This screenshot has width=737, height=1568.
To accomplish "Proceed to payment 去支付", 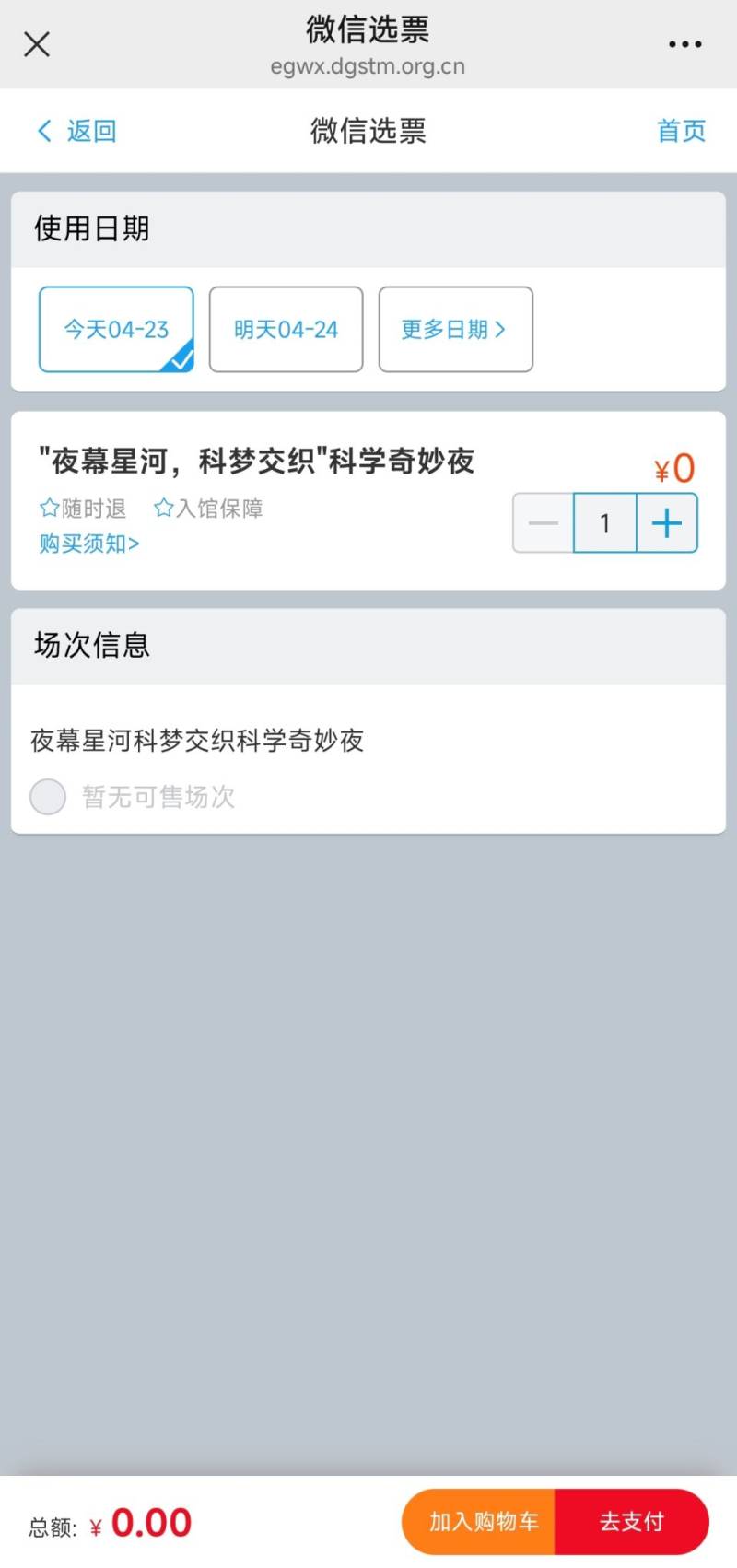I will 632,1521.
